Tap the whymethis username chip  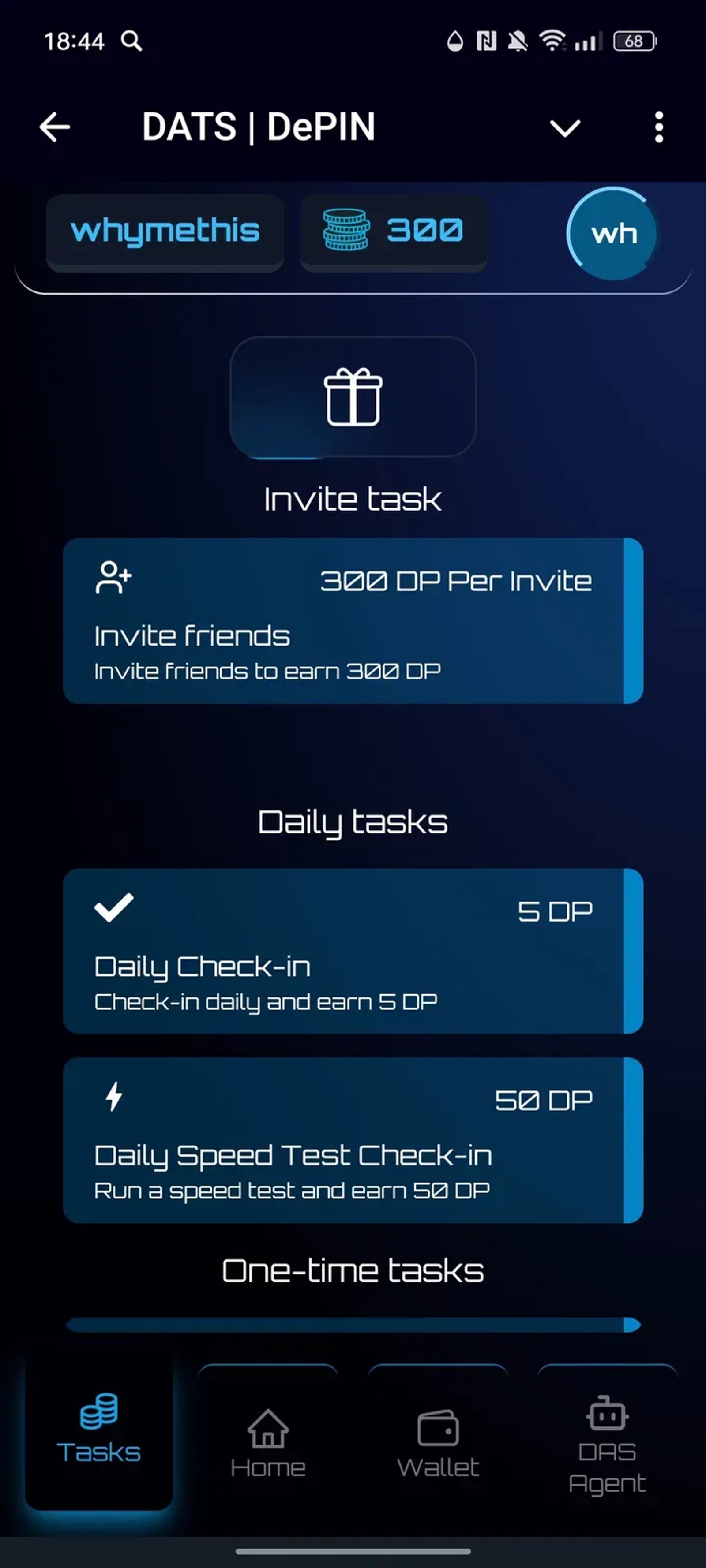[165, 231]
